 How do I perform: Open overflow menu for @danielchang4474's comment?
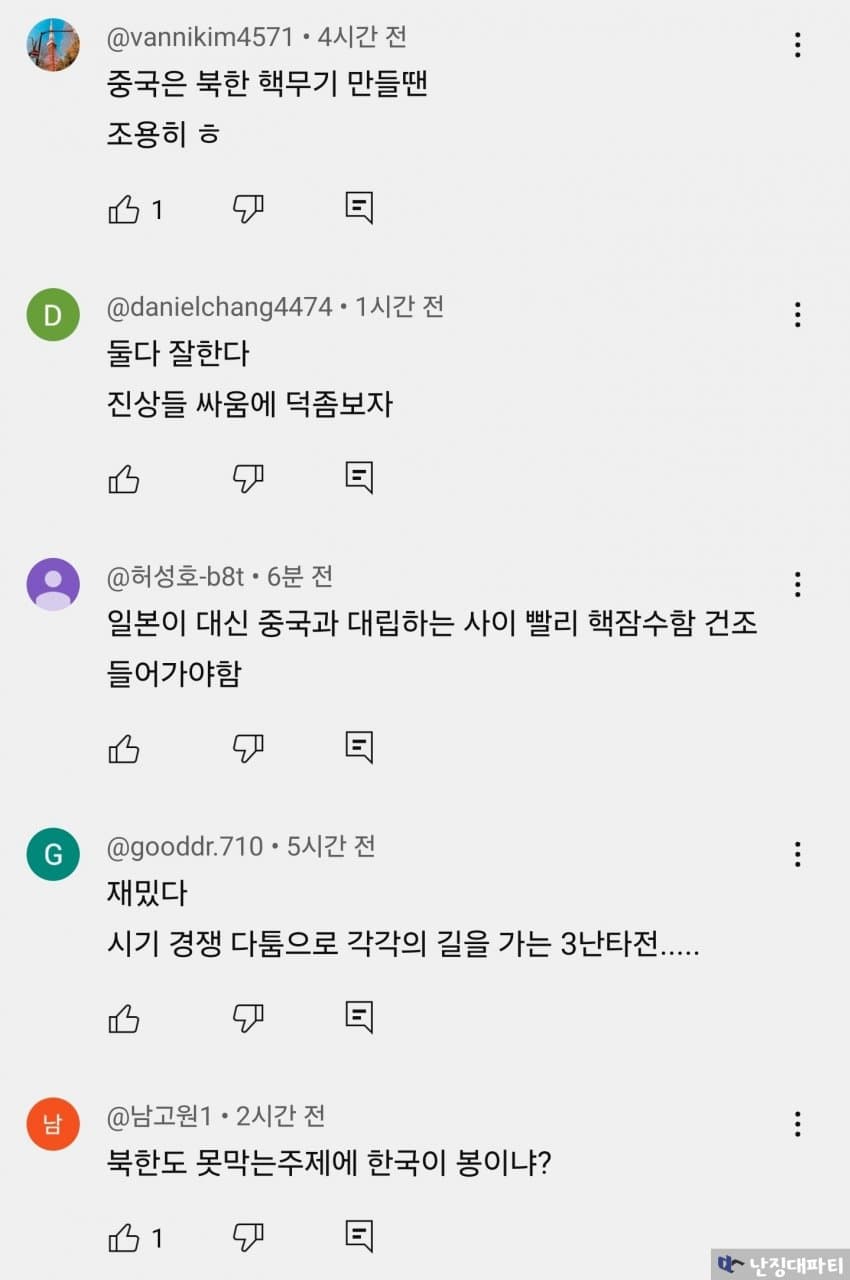[x=797, y=315]
